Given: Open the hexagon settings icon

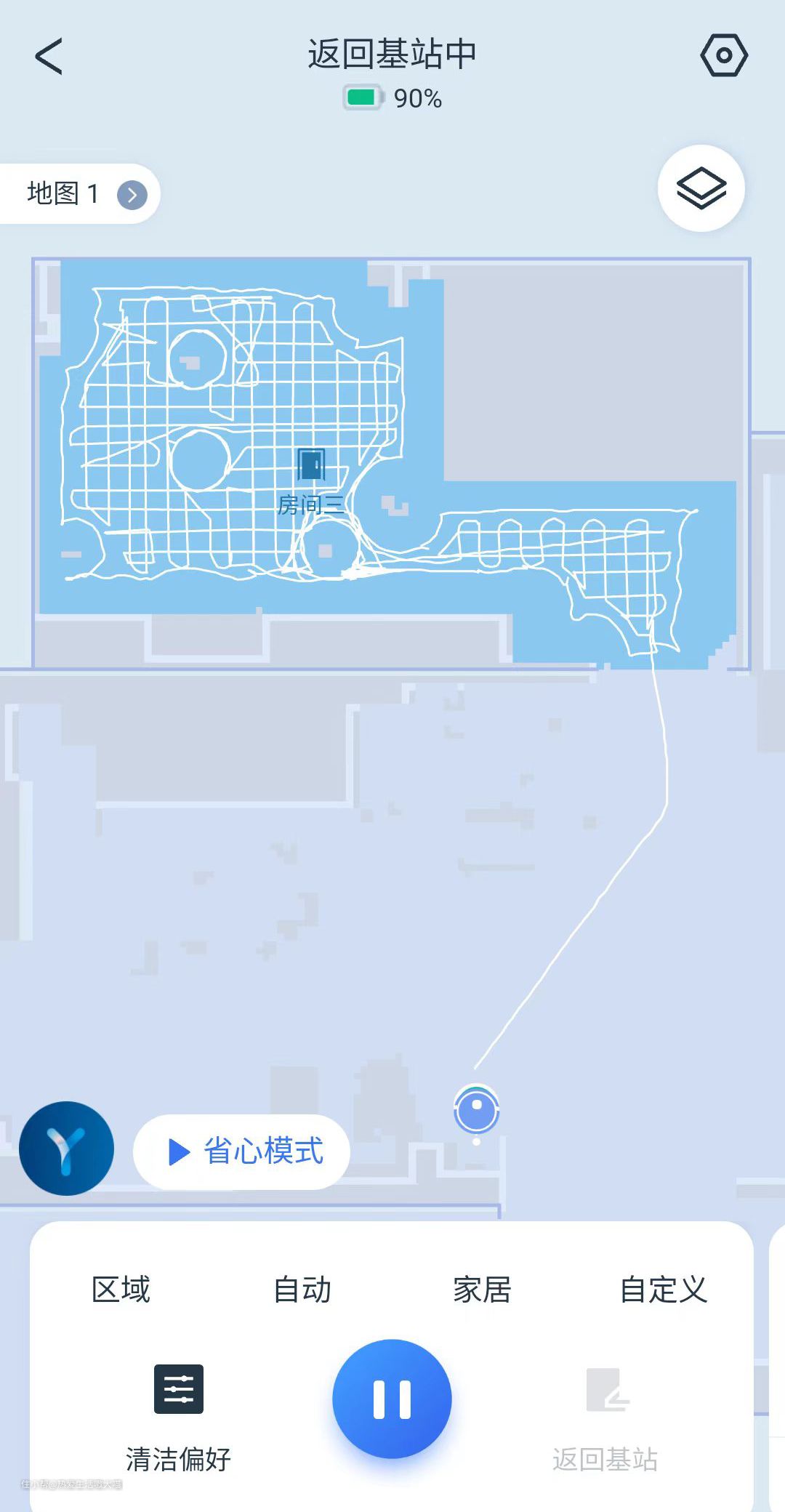Looking at the screenshot, I should coord(724,55).
